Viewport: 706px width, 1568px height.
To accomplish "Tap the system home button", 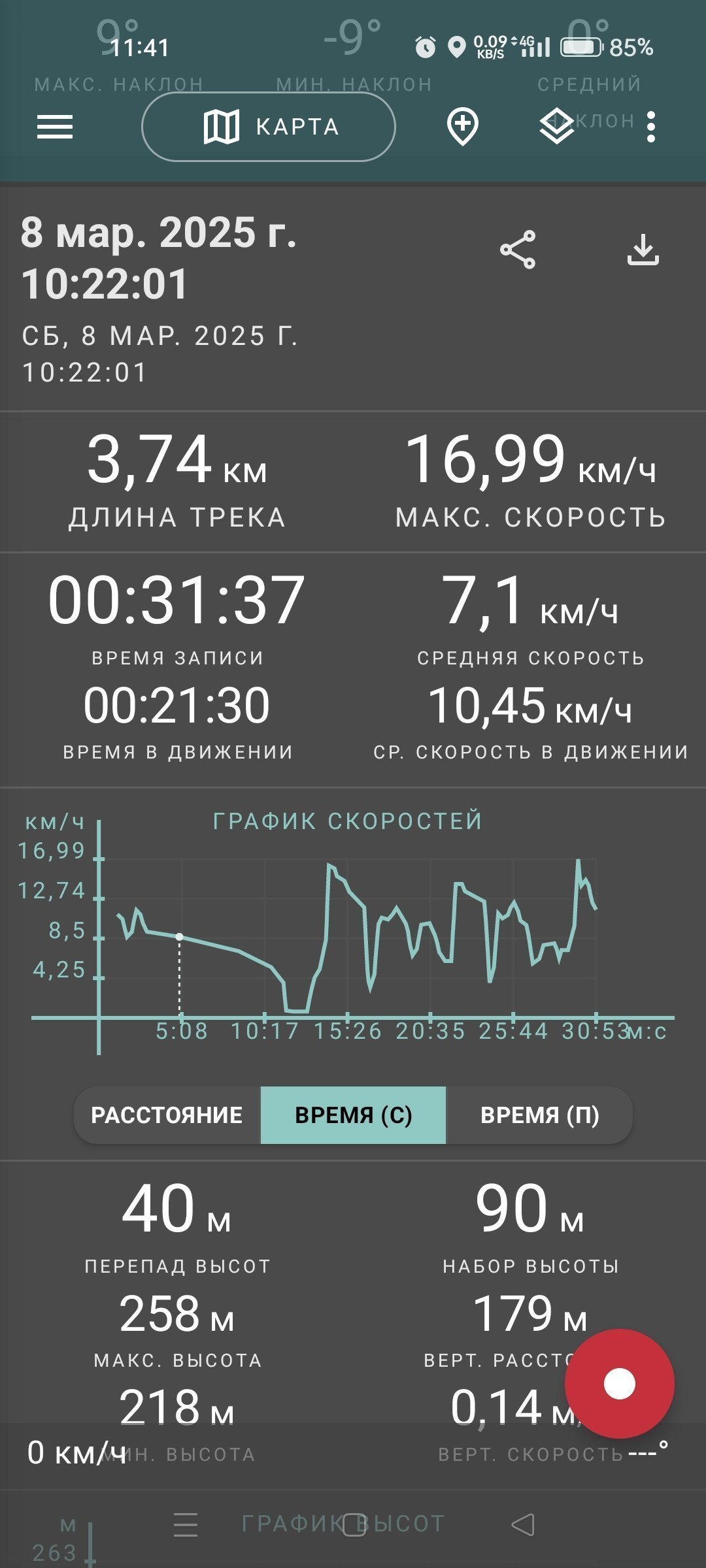I will [x=354, y=1525].
